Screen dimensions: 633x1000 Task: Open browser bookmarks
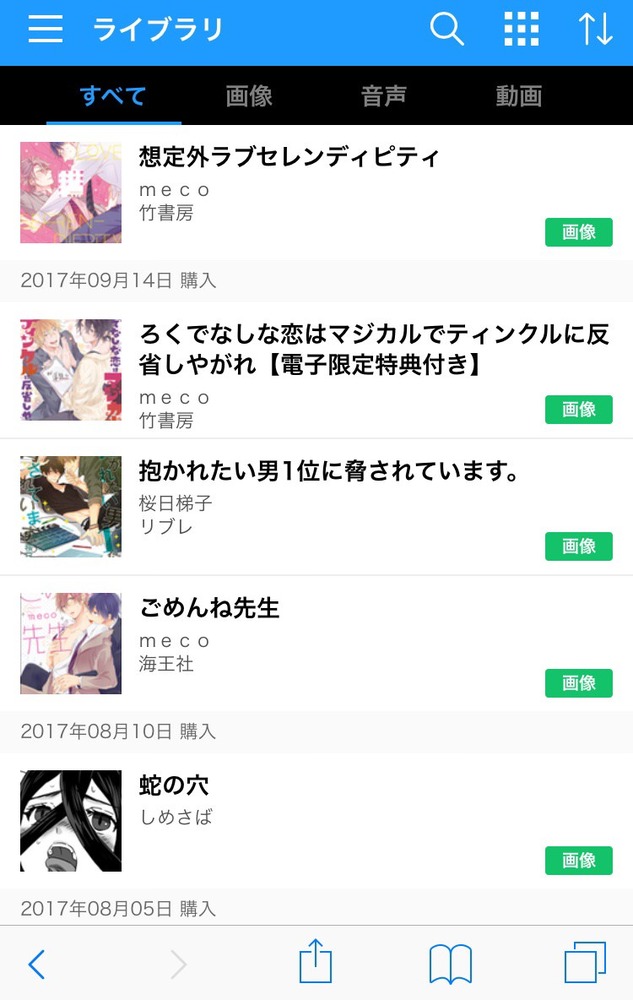[x=450, y=964]
